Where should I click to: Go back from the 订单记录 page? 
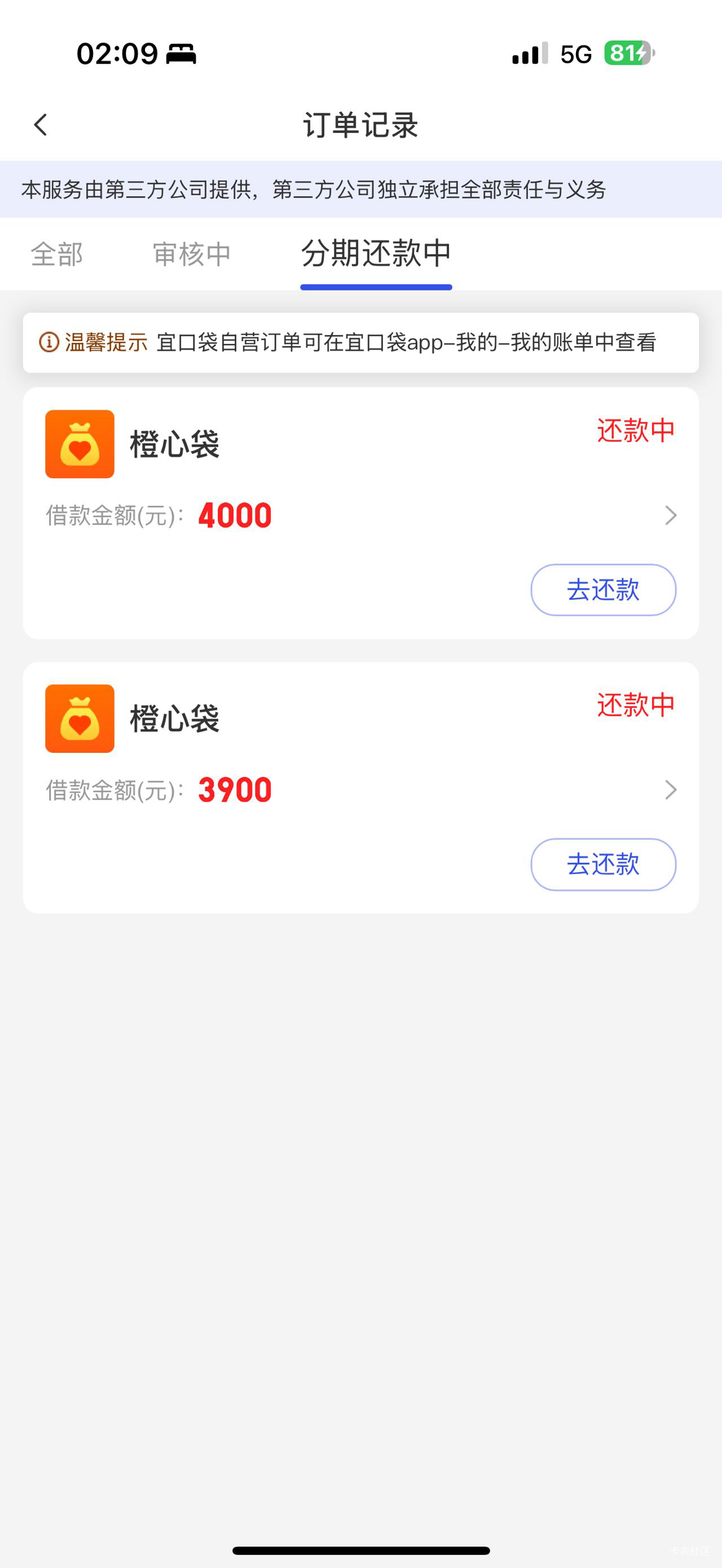41,125
